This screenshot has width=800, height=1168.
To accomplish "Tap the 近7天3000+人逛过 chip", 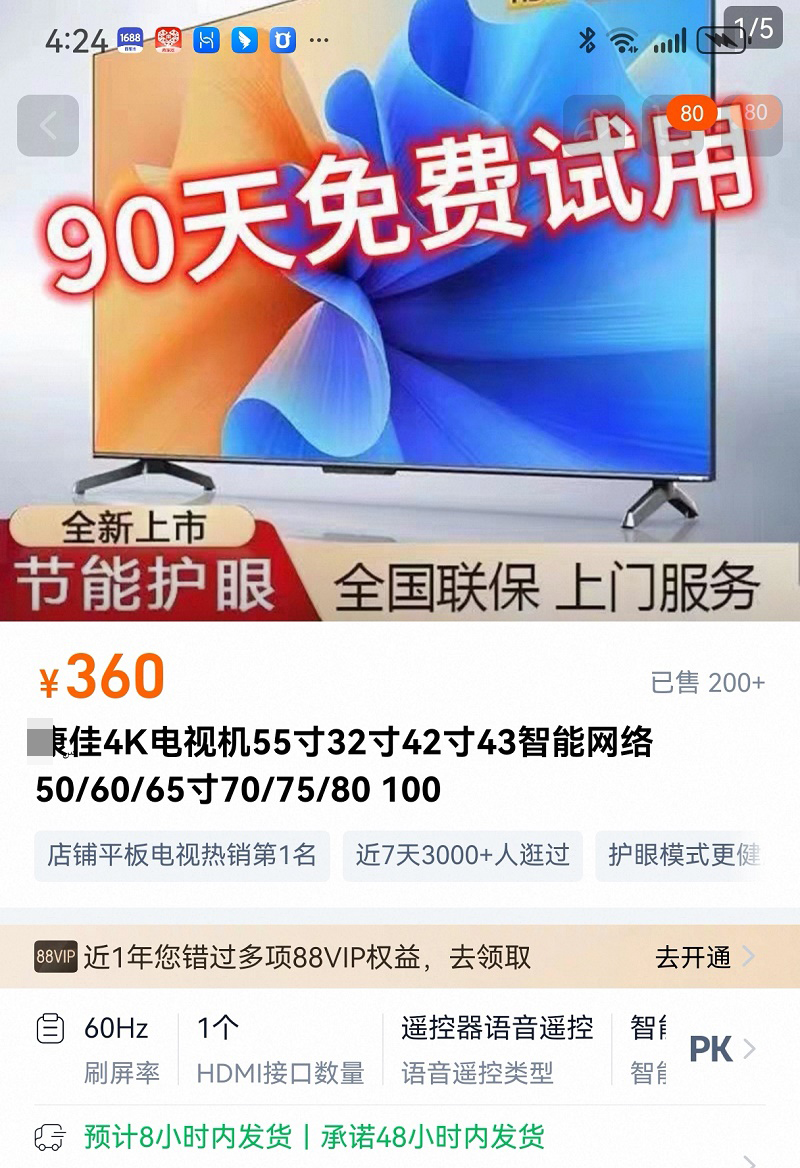I will coord(462,855).
